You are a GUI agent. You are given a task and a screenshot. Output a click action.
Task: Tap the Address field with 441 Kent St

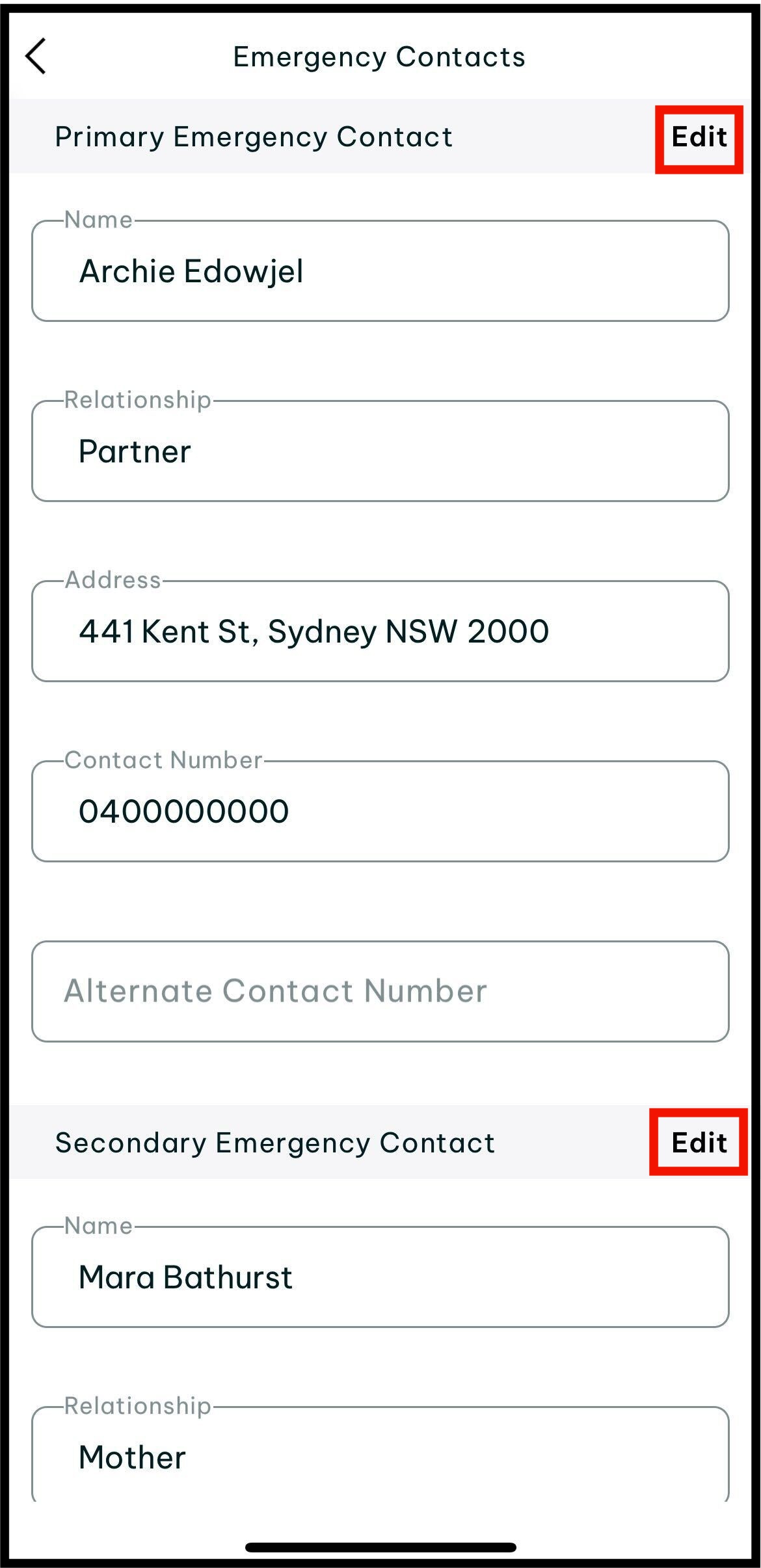coord(380,631)
